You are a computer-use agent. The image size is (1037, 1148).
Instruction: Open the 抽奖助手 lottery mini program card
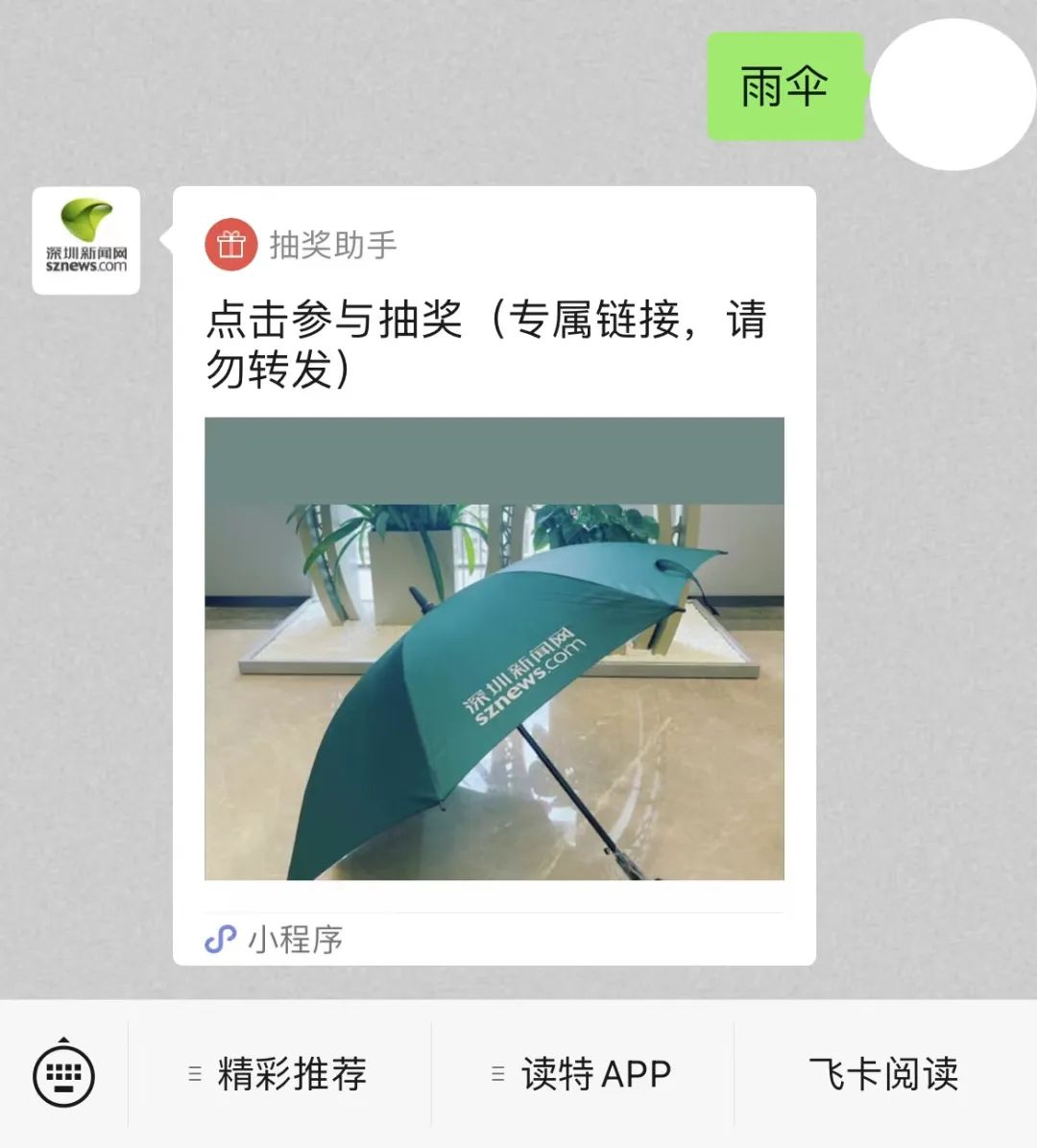coord(494,576)
